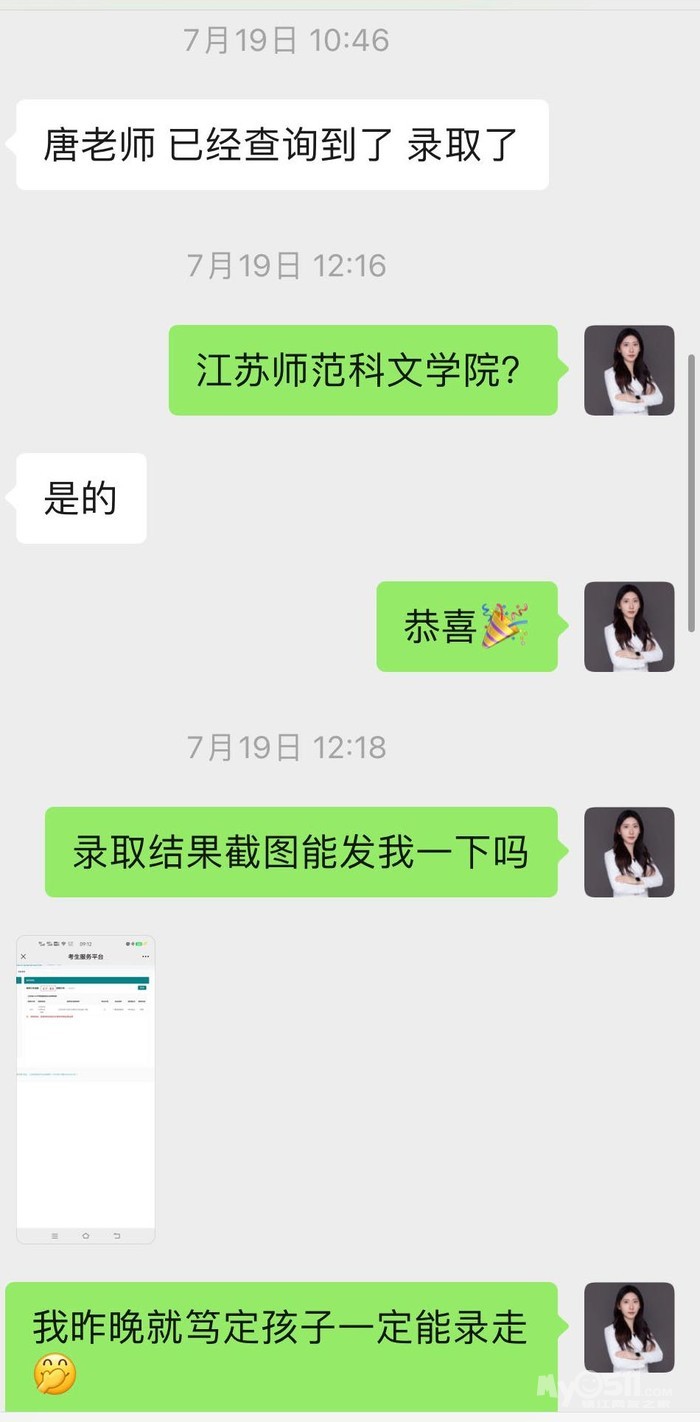This screenshot has height=1422, width=700.
Task: Tap the avatar beside 我昨晚就笃定孩子一定能录走
Action: click(x=629, y=1328)
